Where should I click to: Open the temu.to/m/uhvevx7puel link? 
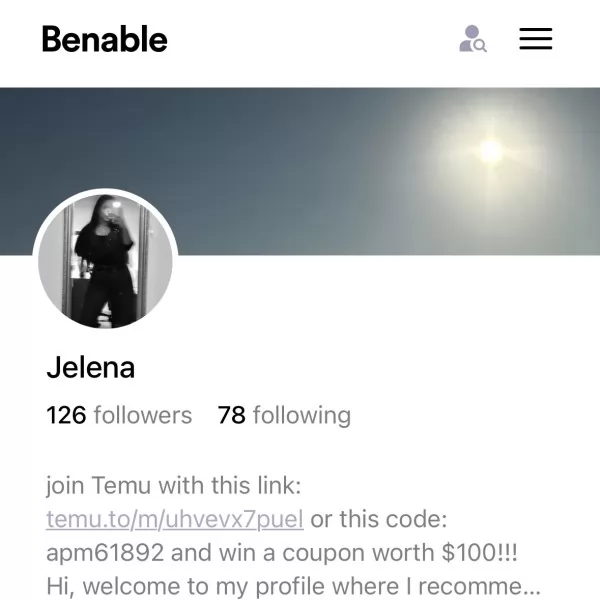tap(174, 520)
